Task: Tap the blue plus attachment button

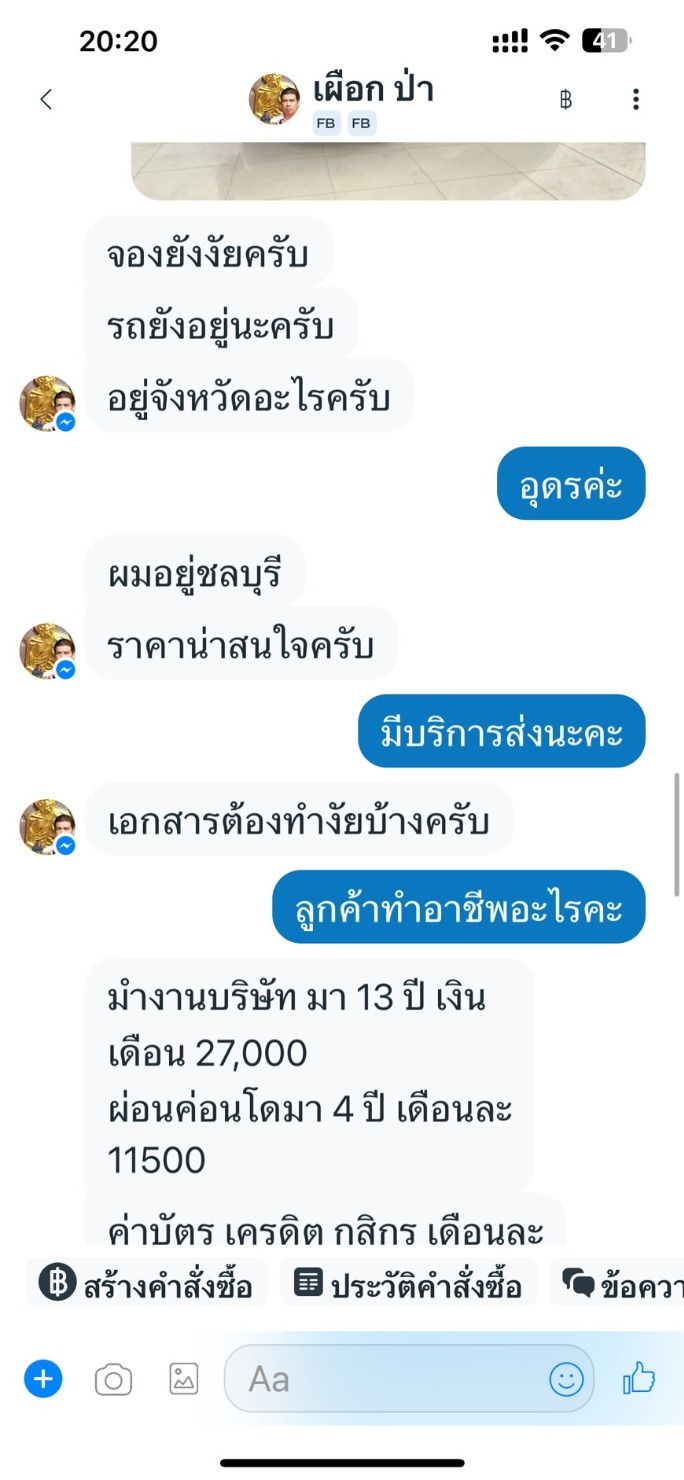Action: click(43, 1380)
